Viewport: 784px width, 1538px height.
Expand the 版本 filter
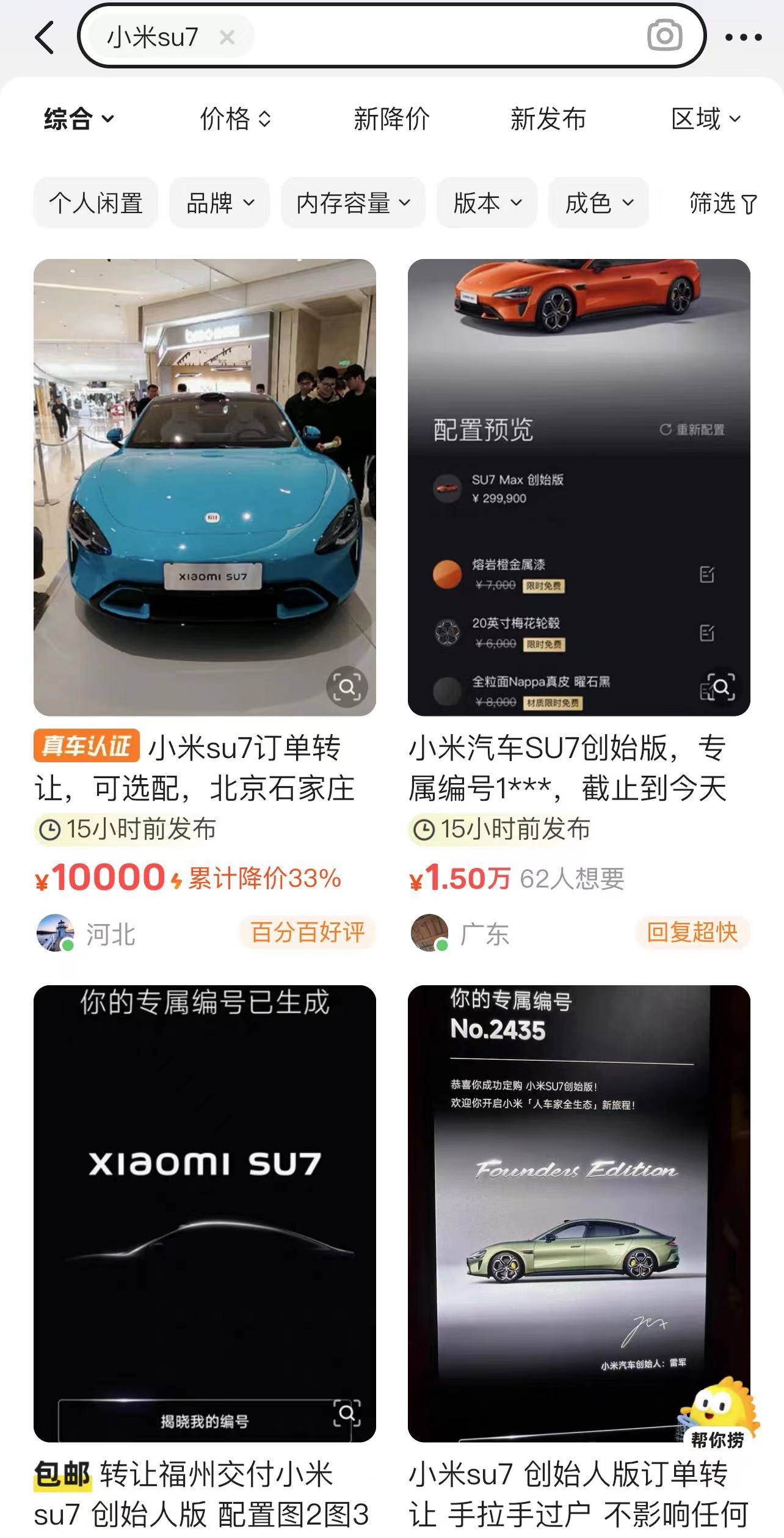click(487, 203)
